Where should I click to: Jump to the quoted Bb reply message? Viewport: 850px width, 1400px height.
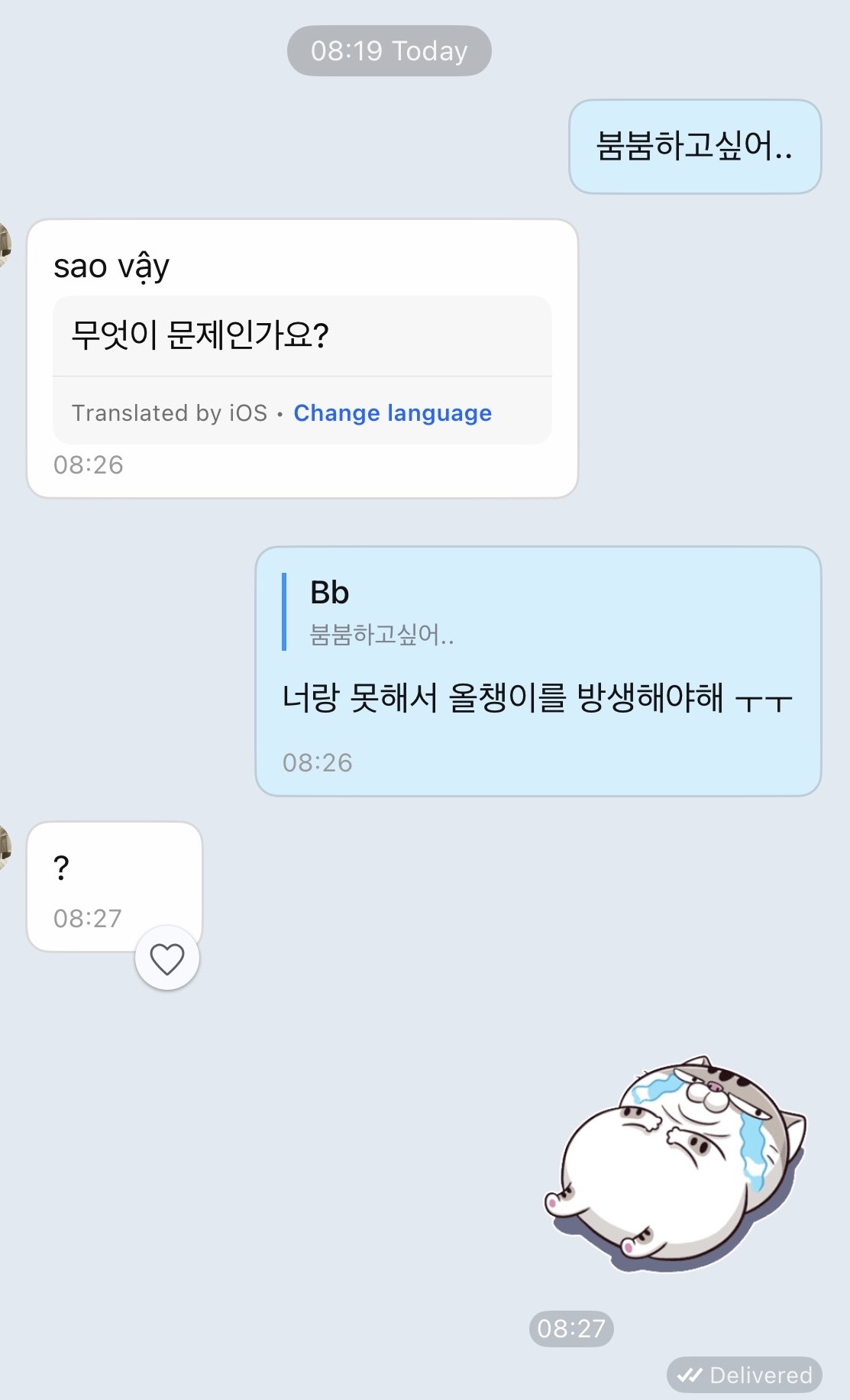tap(382, 613)
